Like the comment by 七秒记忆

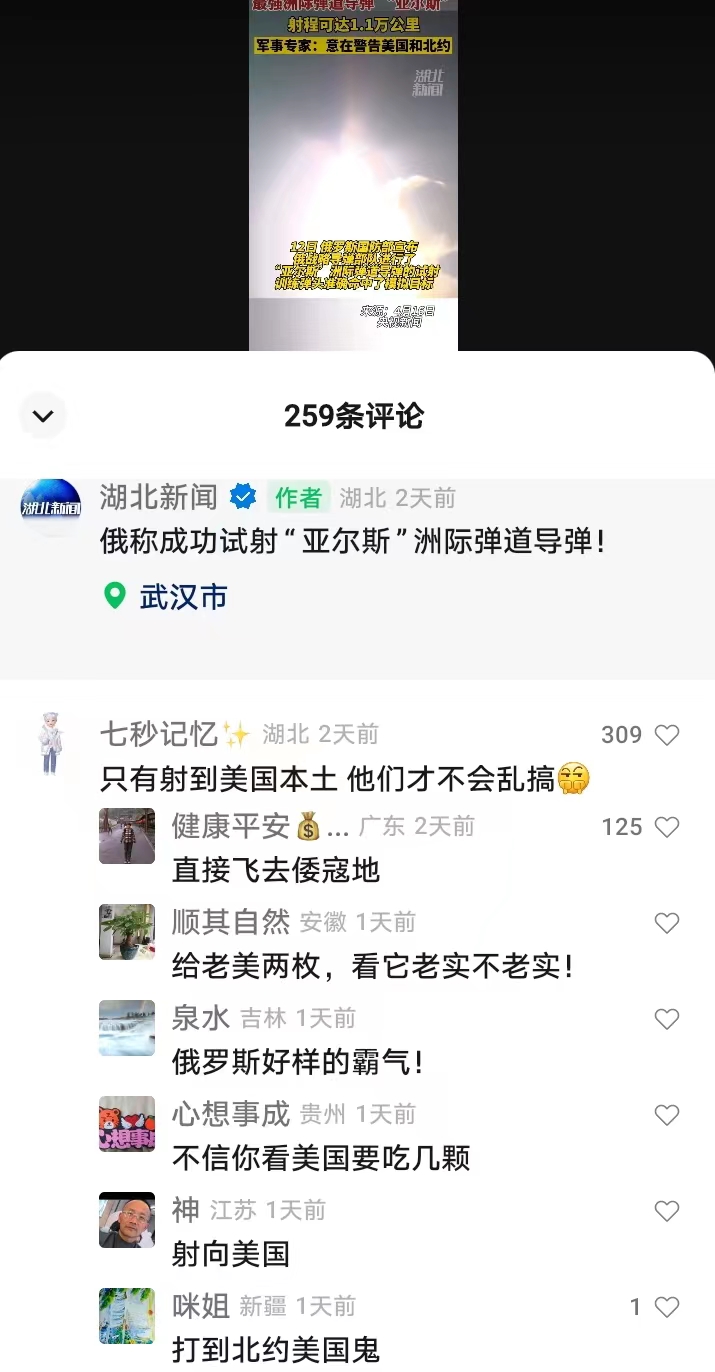tap(667, 735)
